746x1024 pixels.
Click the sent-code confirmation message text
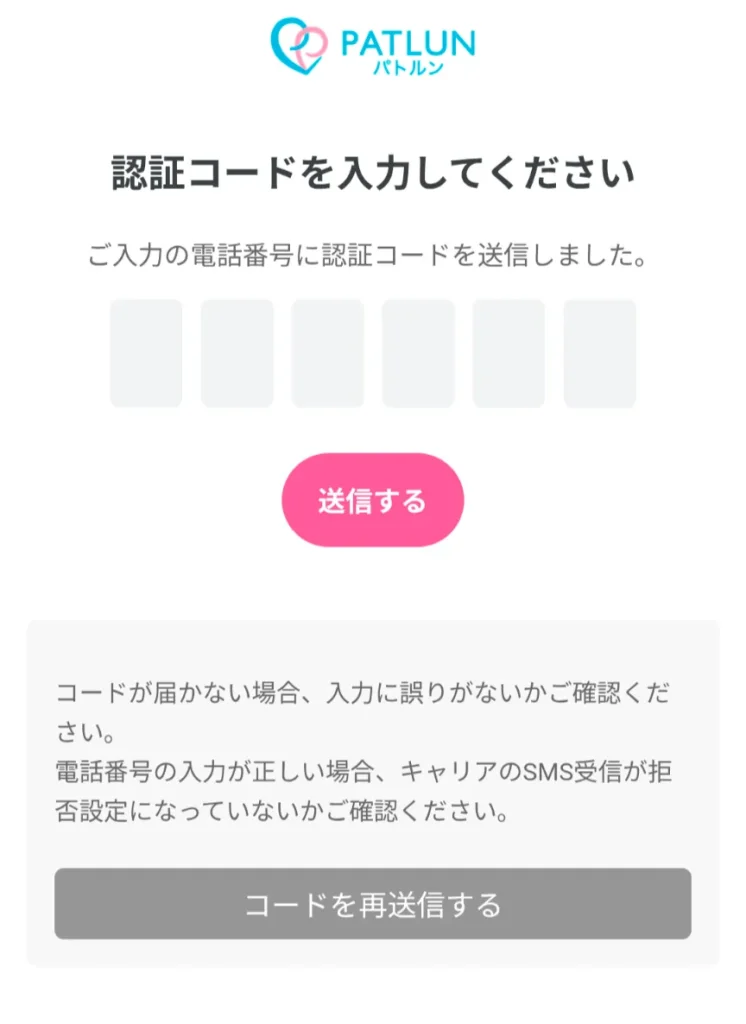click(x=371, y=255)
